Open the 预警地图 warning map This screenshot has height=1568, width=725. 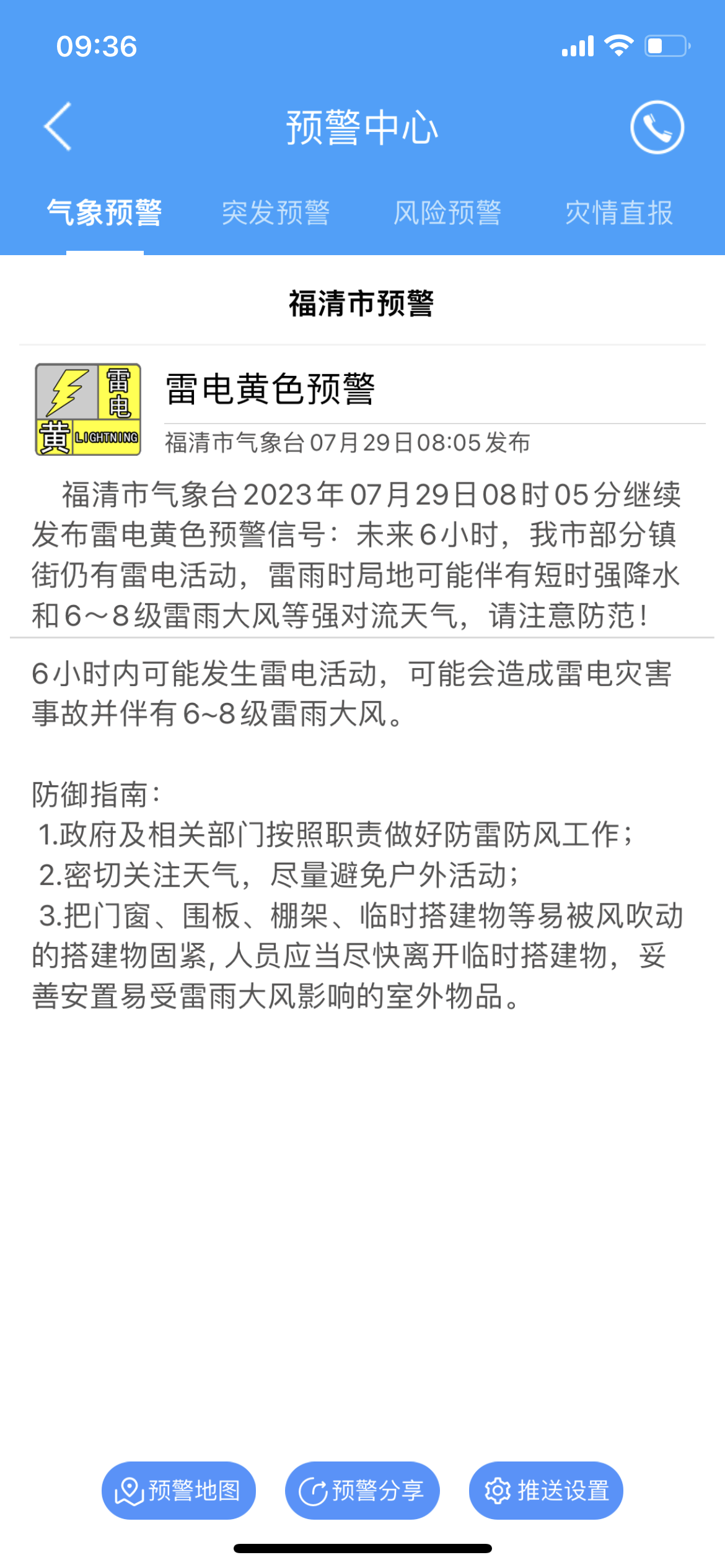178,1491
